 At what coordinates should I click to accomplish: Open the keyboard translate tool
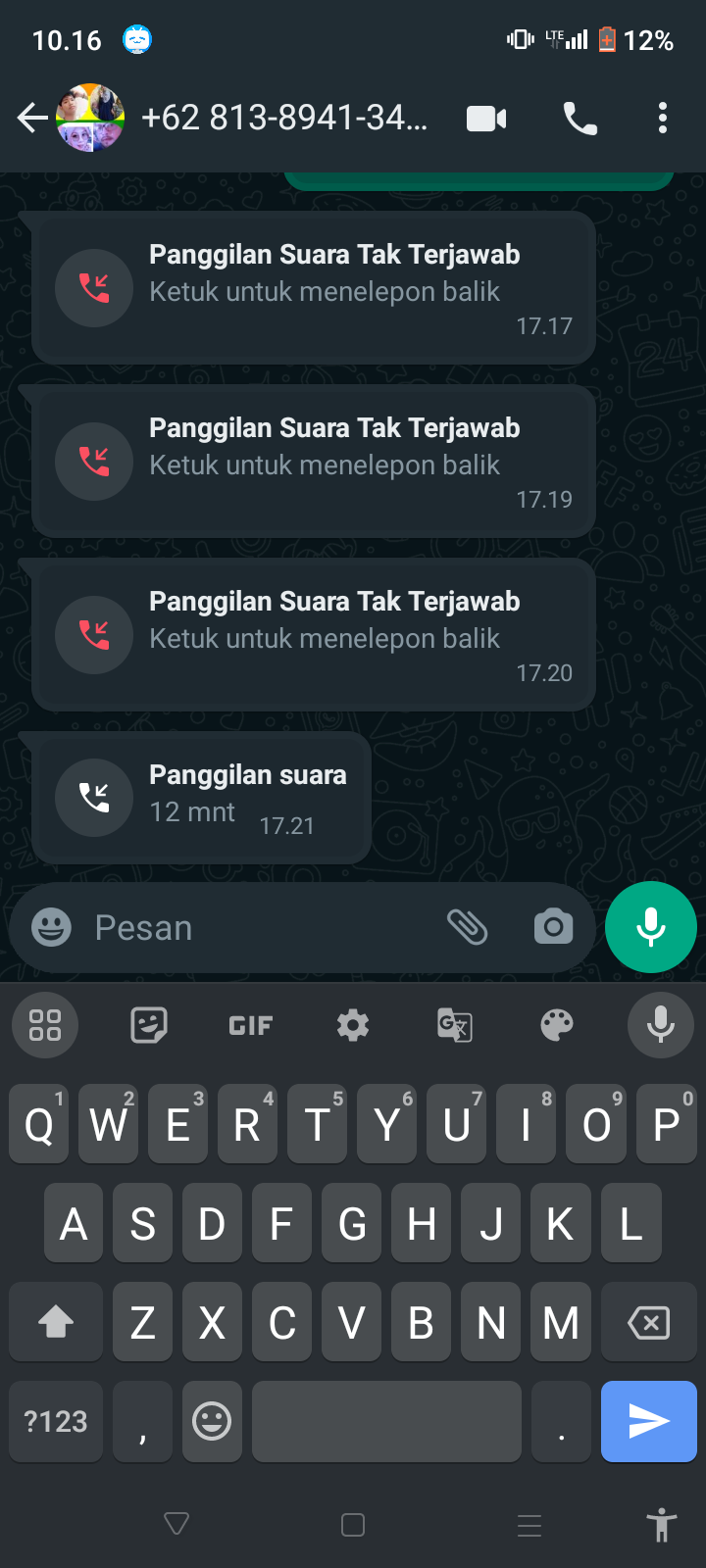click(455, 1026)
